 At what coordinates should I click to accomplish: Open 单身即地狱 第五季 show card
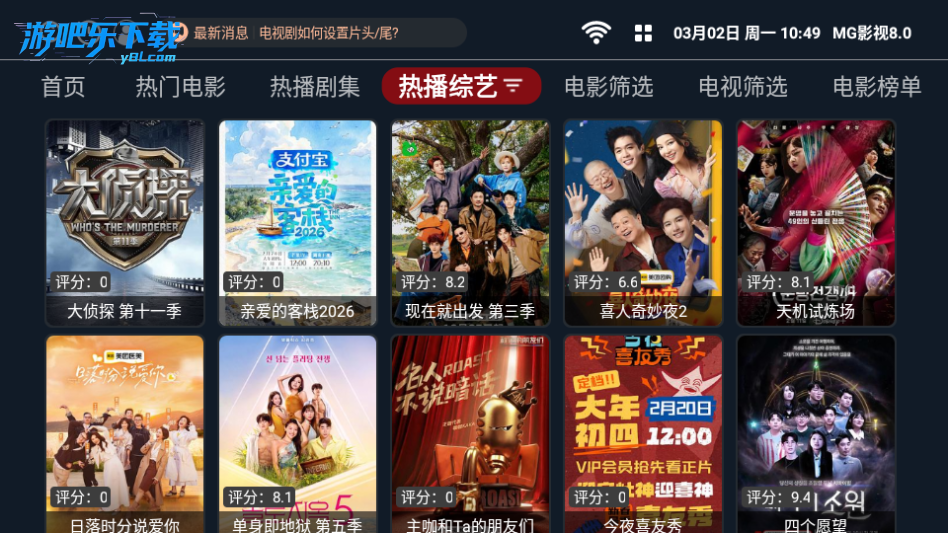pos(298,435)
